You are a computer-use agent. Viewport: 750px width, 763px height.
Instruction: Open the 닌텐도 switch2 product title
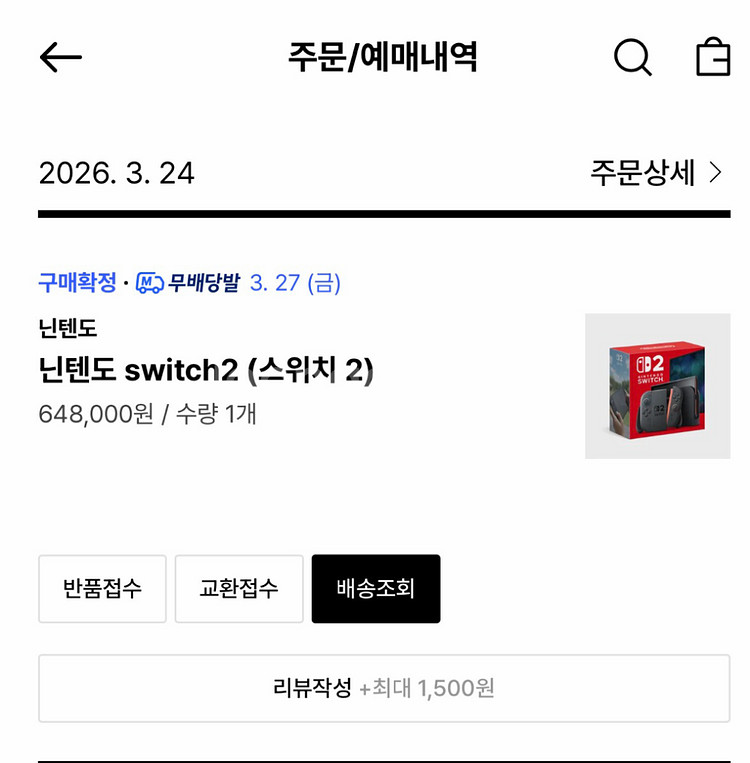pos(206,371)
